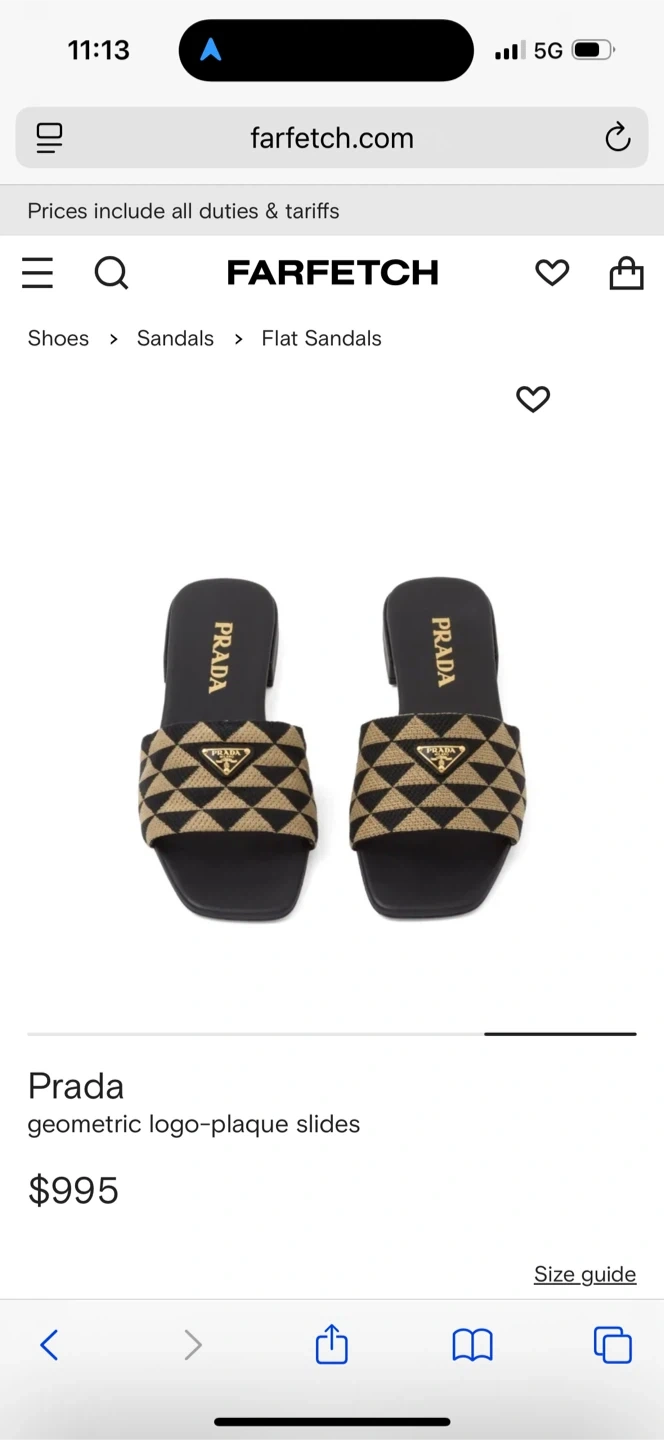Image resolution: width=664 pixels, height=1440 pixels.
Task: Go back to the previous page
Action: [x=49, y=1345]
